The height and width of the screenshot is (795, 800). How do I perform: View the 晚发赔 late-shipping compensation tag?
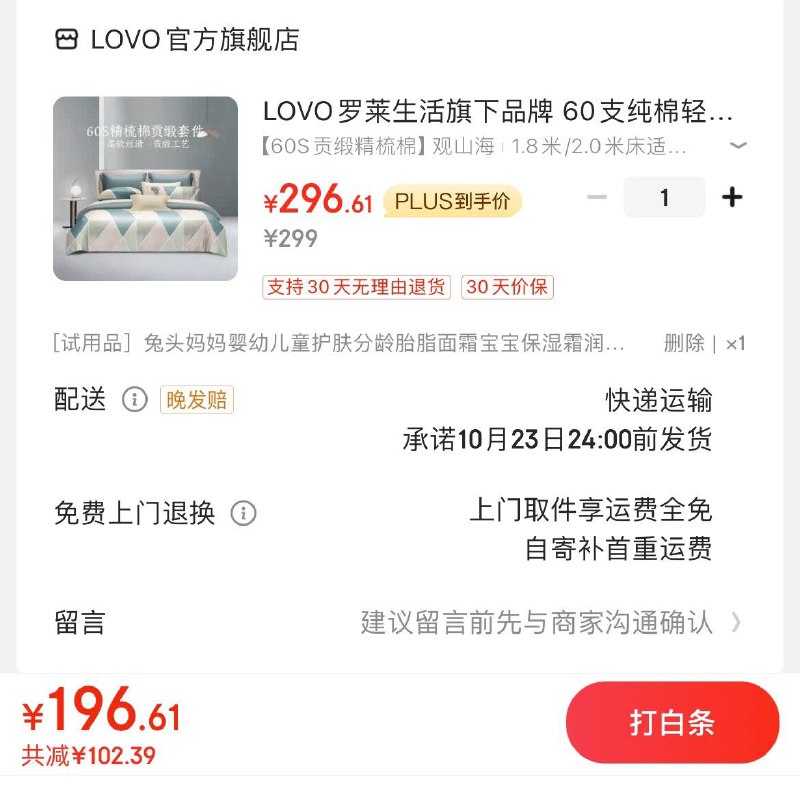(197, 400)
